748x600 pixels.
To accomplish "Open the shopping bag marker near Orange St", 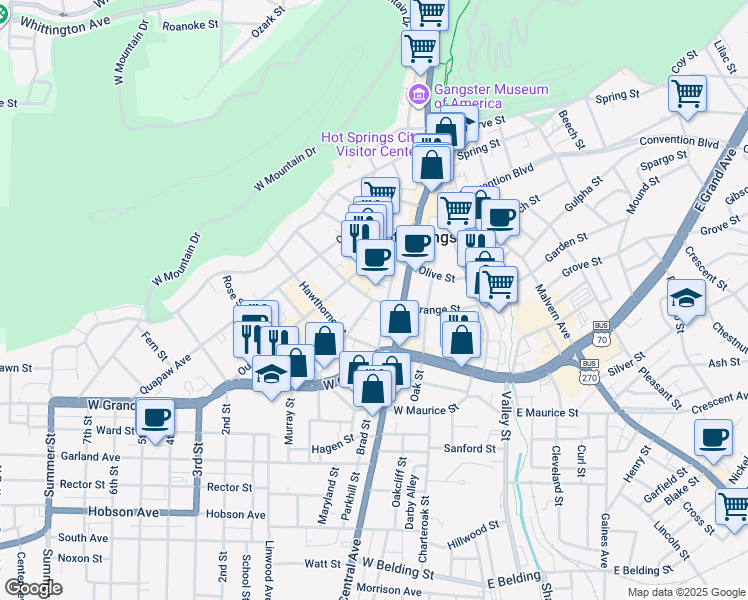I will click(399, 321).
